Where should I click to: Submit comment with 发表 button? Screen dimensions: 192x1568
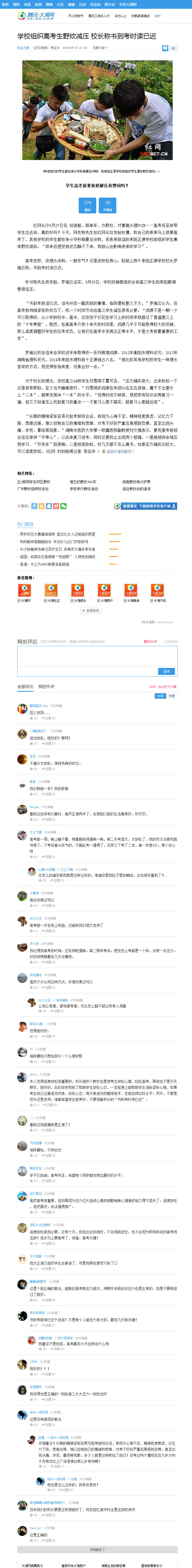(x=166, y=671)
